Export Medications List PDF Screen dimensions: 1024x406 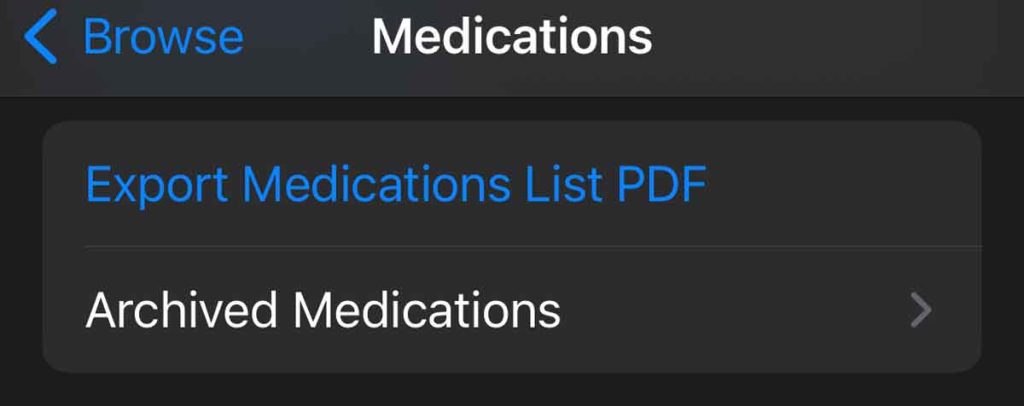pyautogui.click(x=396, y=184)
